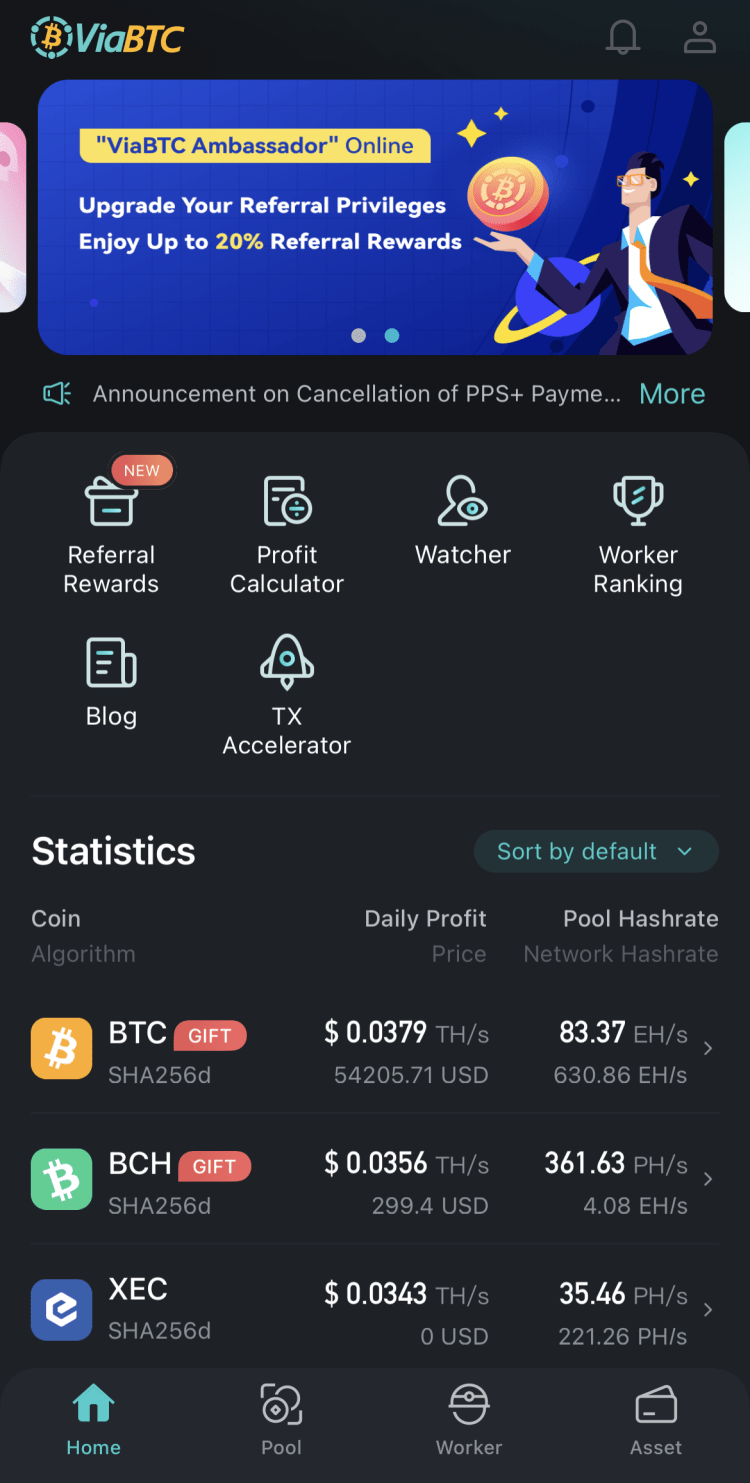Open the ViaBTC Blog
750x1483 pixels.
click(x=111, y=680)
